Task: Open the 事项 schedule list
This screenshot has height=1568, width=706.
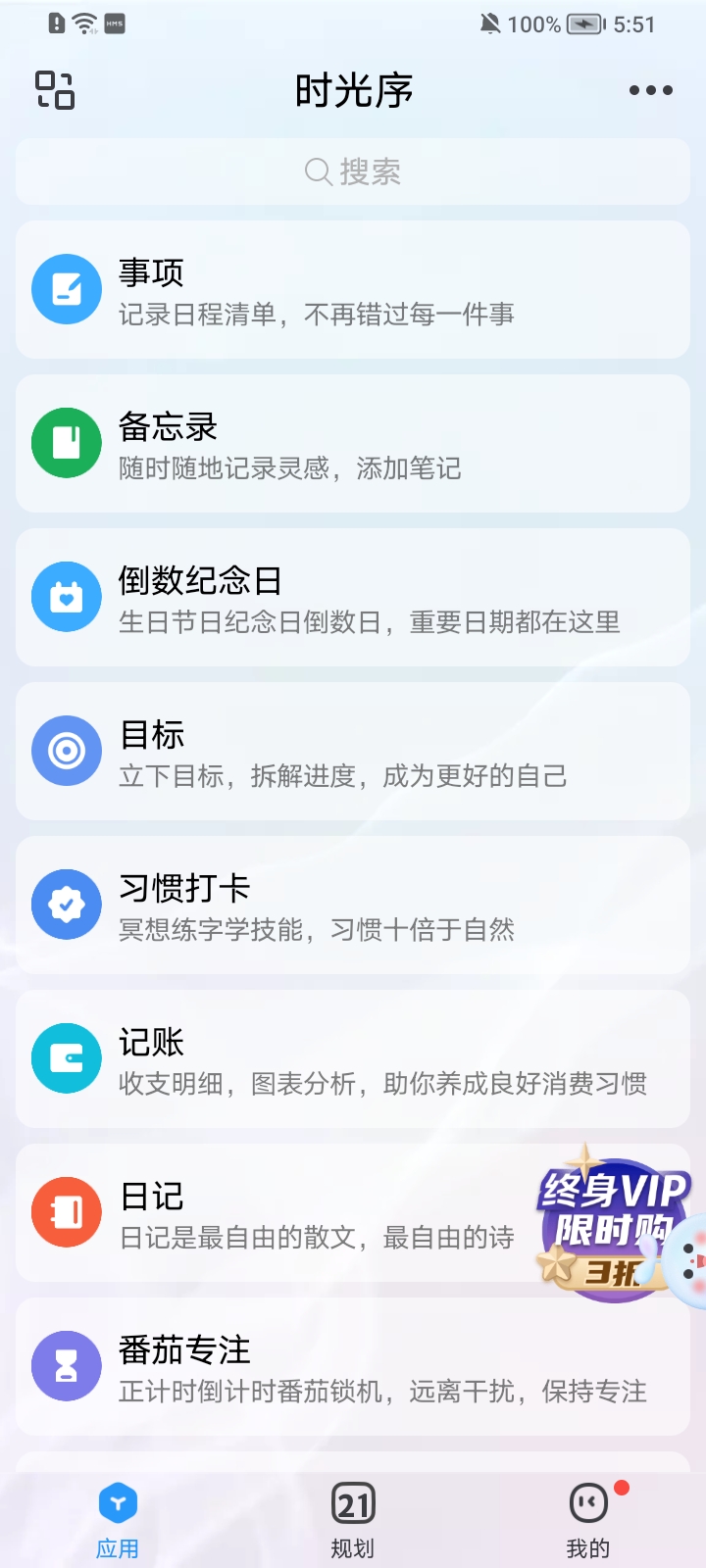Action: coord(353,290)
